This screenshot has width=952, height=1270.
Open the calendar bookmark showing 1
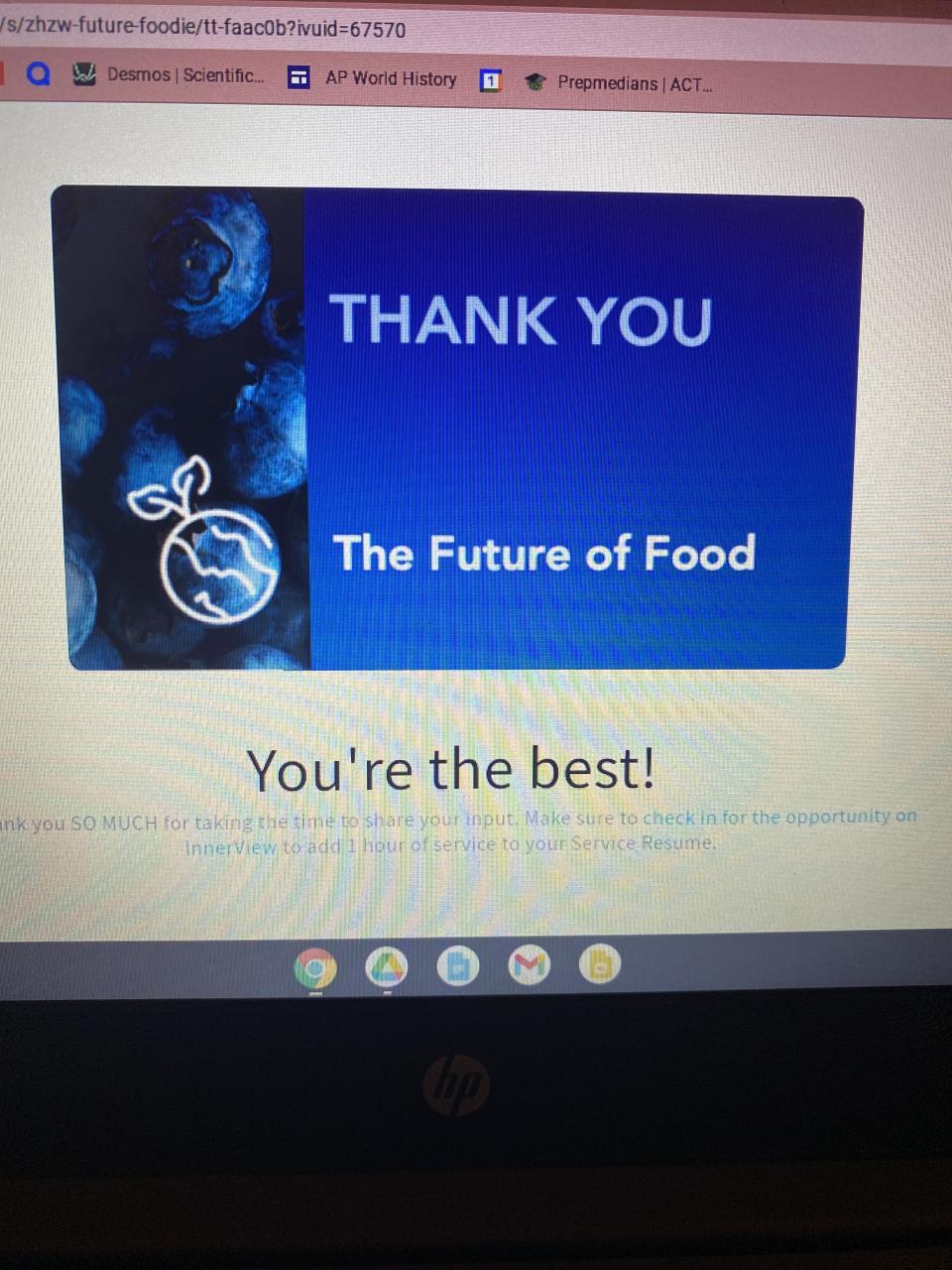490,81
